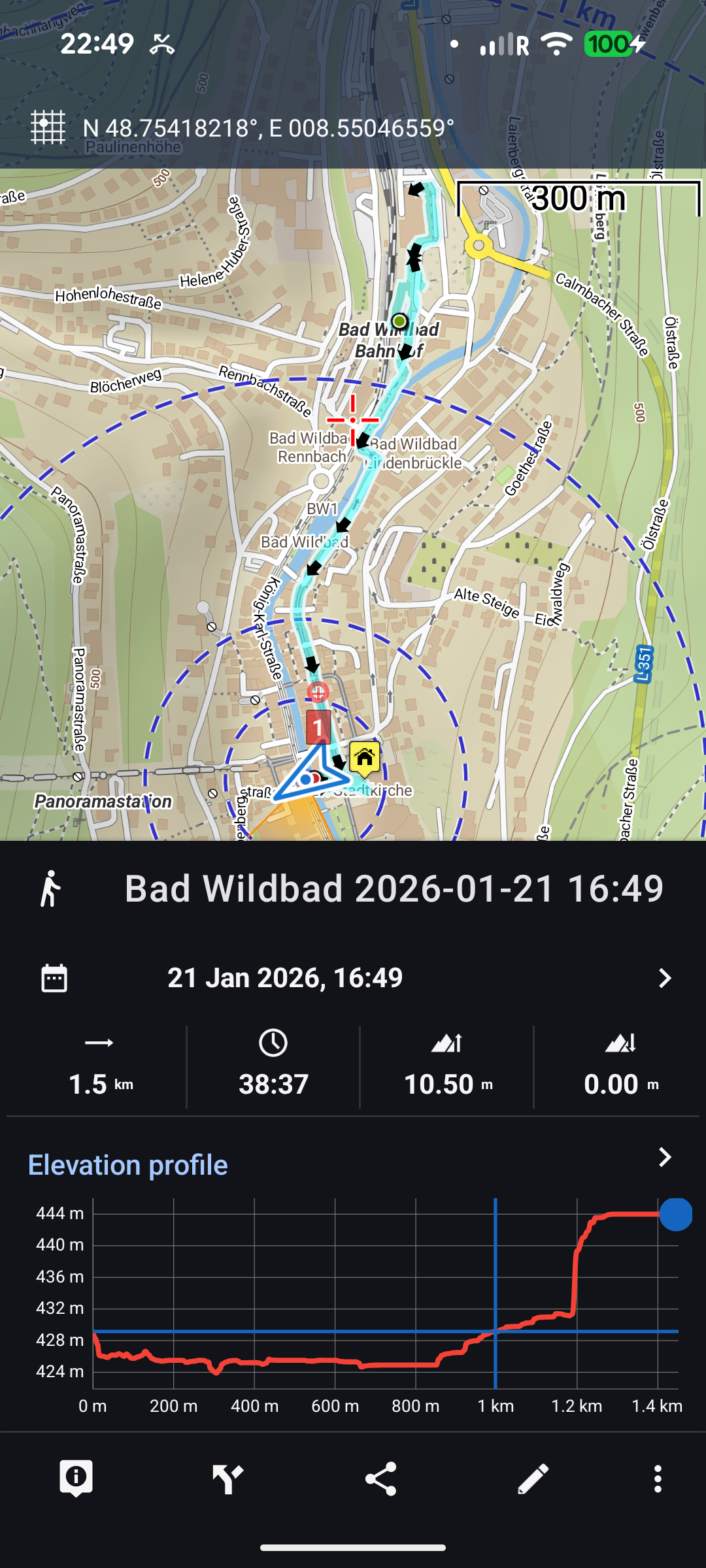The image size is (706, 1568).
Task: Open the route navigation icon
Action: click(227, 1478)
